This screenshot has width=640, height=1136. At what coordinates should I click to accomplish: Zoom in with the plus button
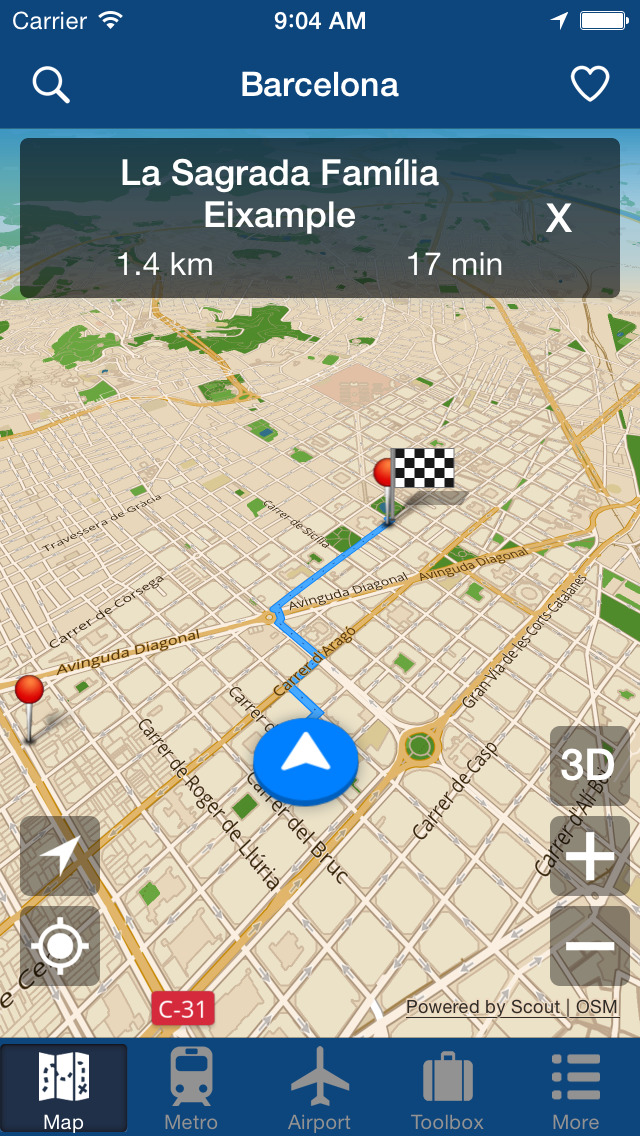(589, 856)
